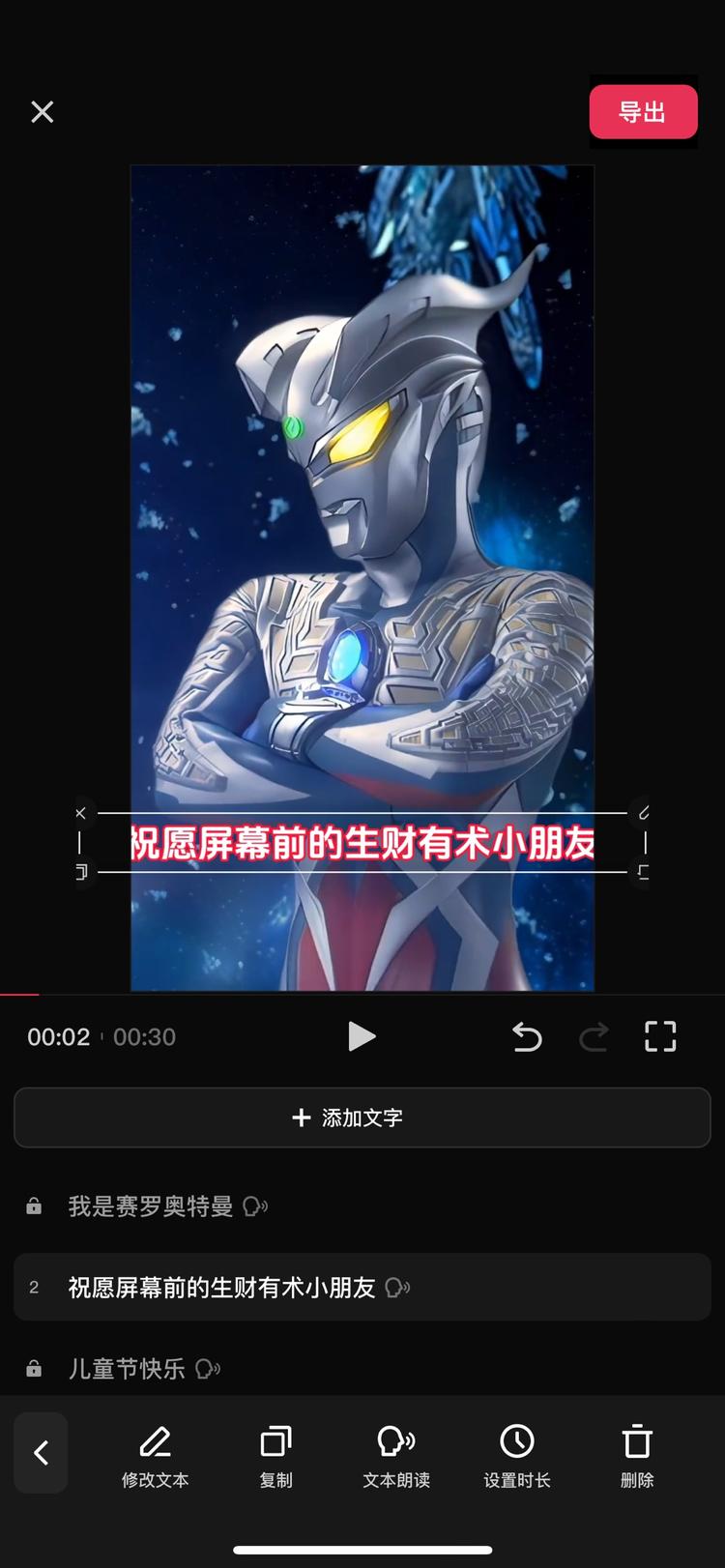Open 文本朗读 text-to-speech tool

tap(395, 1440)
